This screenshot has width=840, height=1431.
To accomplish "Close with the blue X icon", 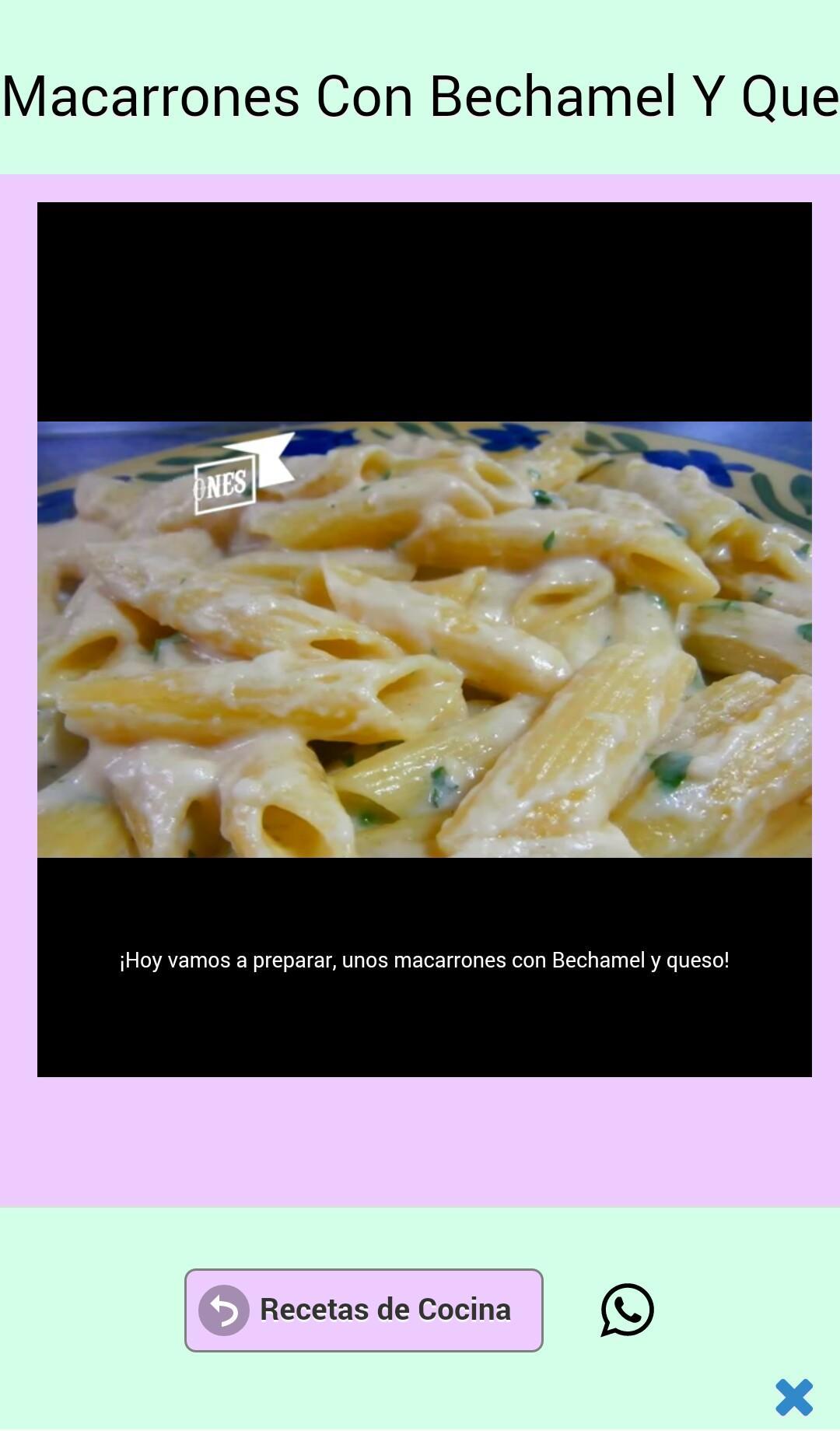I will [794, 1398].
